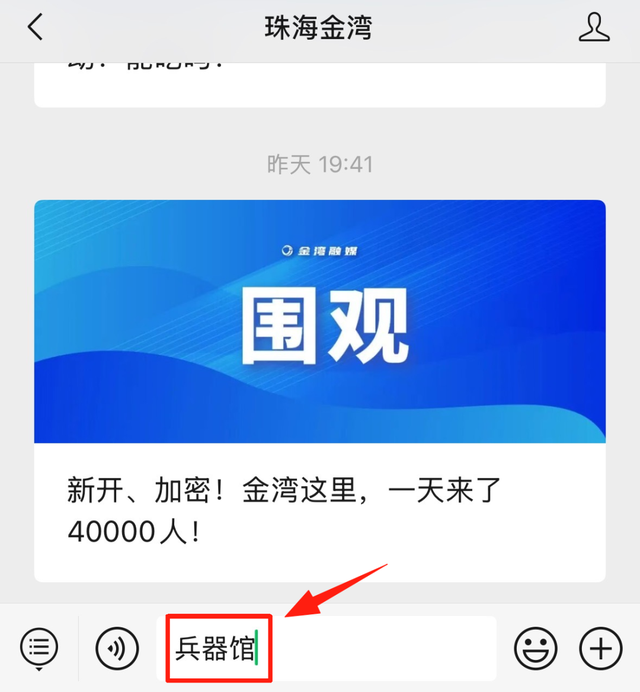Open the service menu list icon
Viewport: 640px width, 692px height.
coord(39,649)
